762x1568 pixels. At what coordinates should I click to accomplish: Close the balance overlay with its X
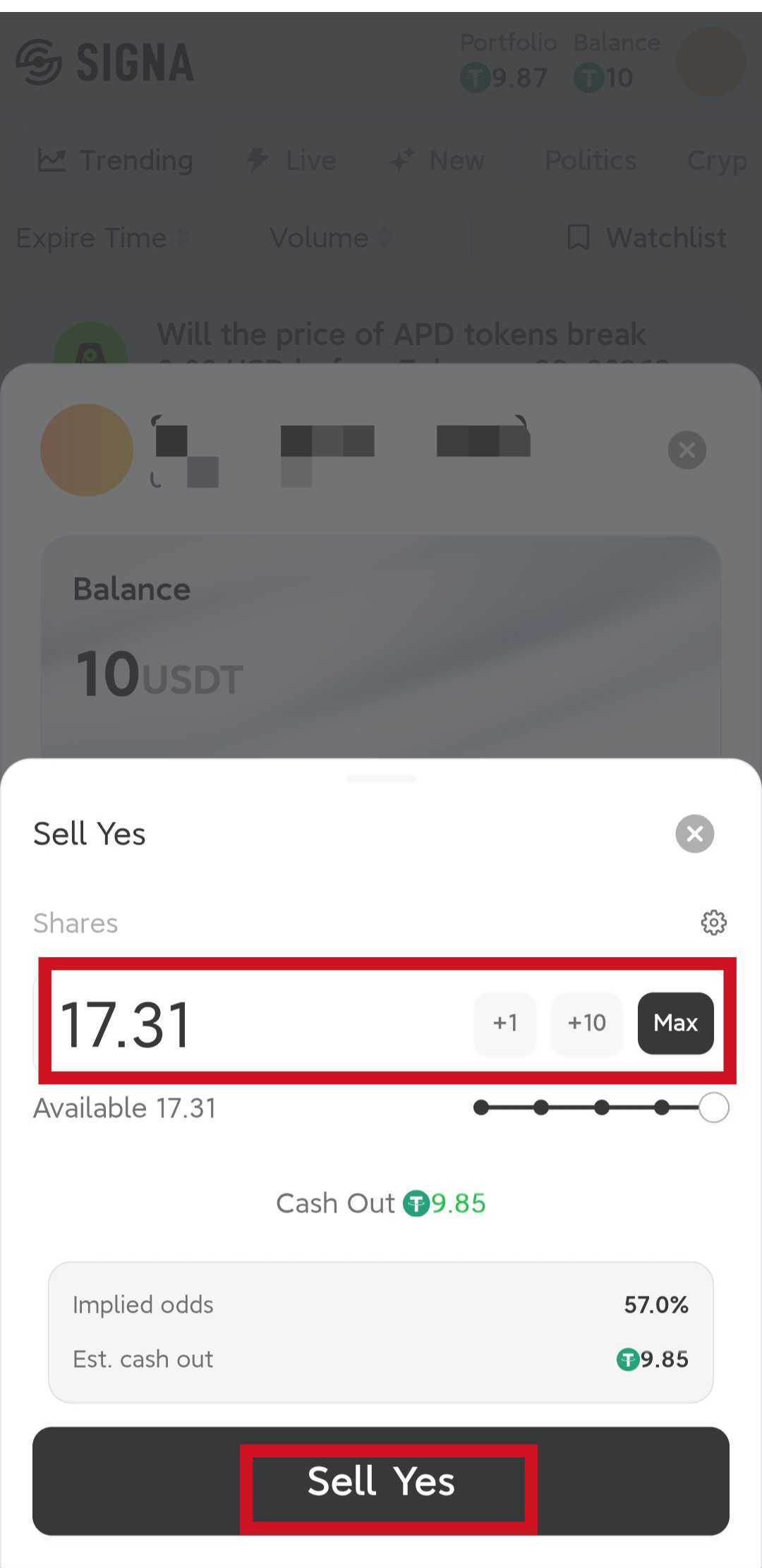[687, 450]
